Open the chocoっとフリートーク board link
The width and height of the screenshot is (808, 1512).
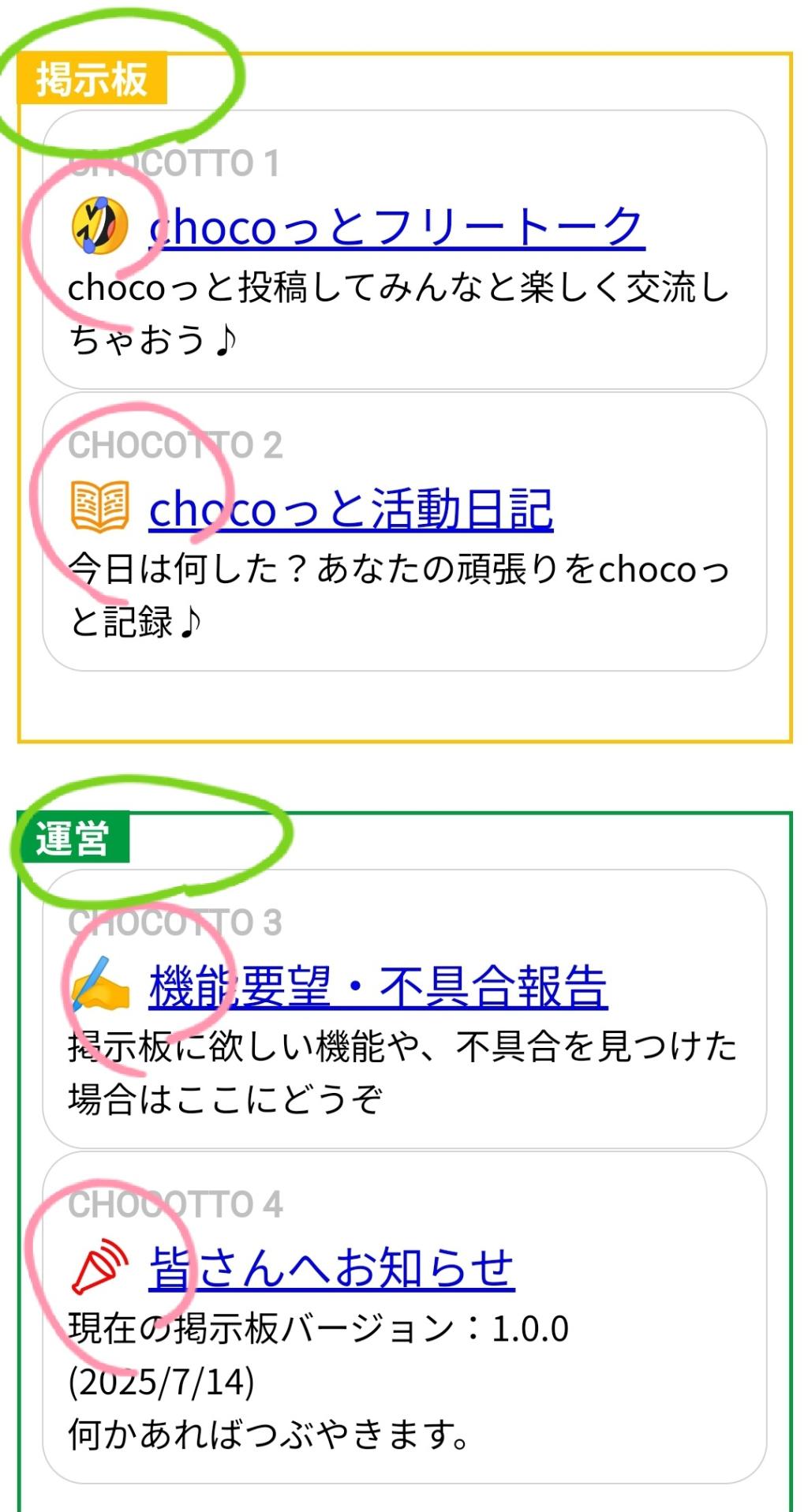(397, 228)
